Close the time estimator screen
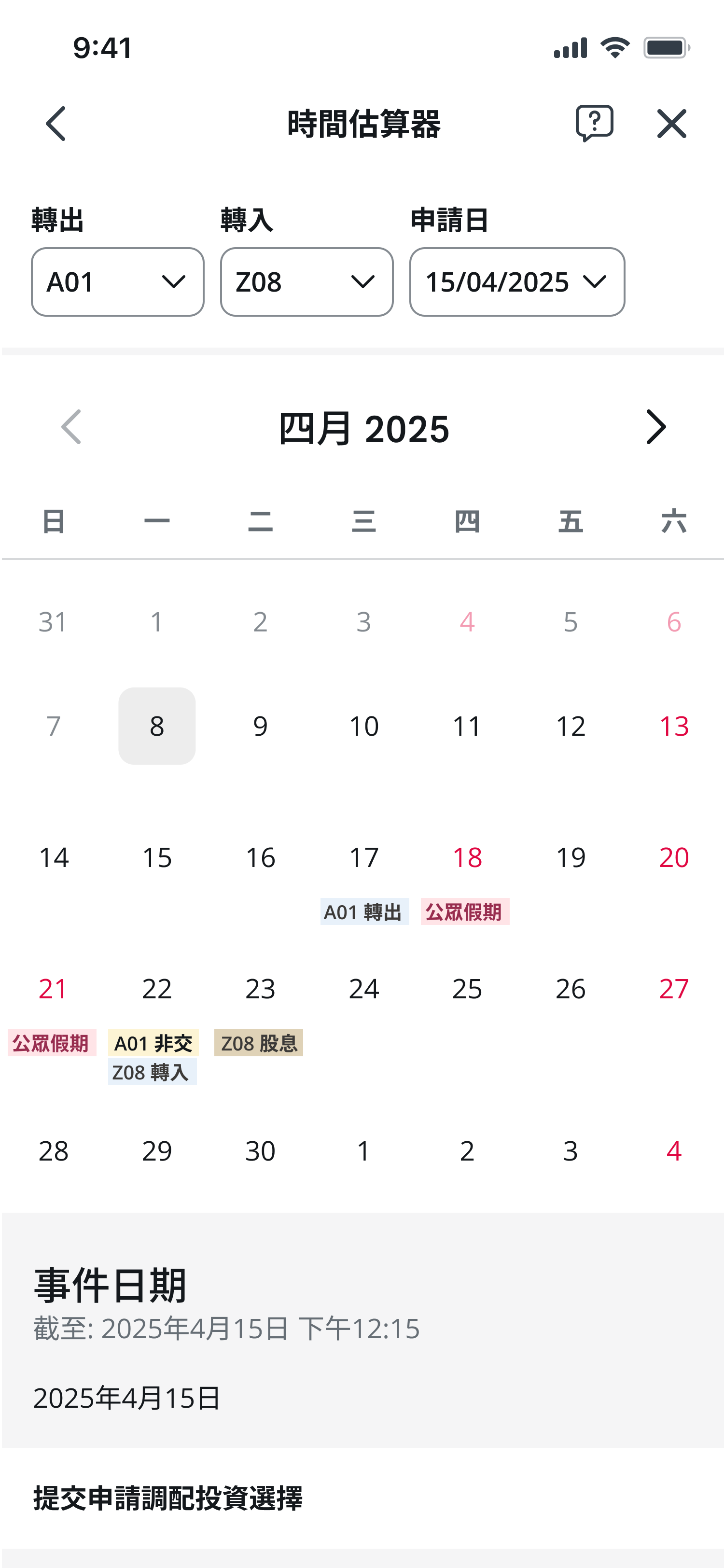724x1568 pixels. (671, 124)
